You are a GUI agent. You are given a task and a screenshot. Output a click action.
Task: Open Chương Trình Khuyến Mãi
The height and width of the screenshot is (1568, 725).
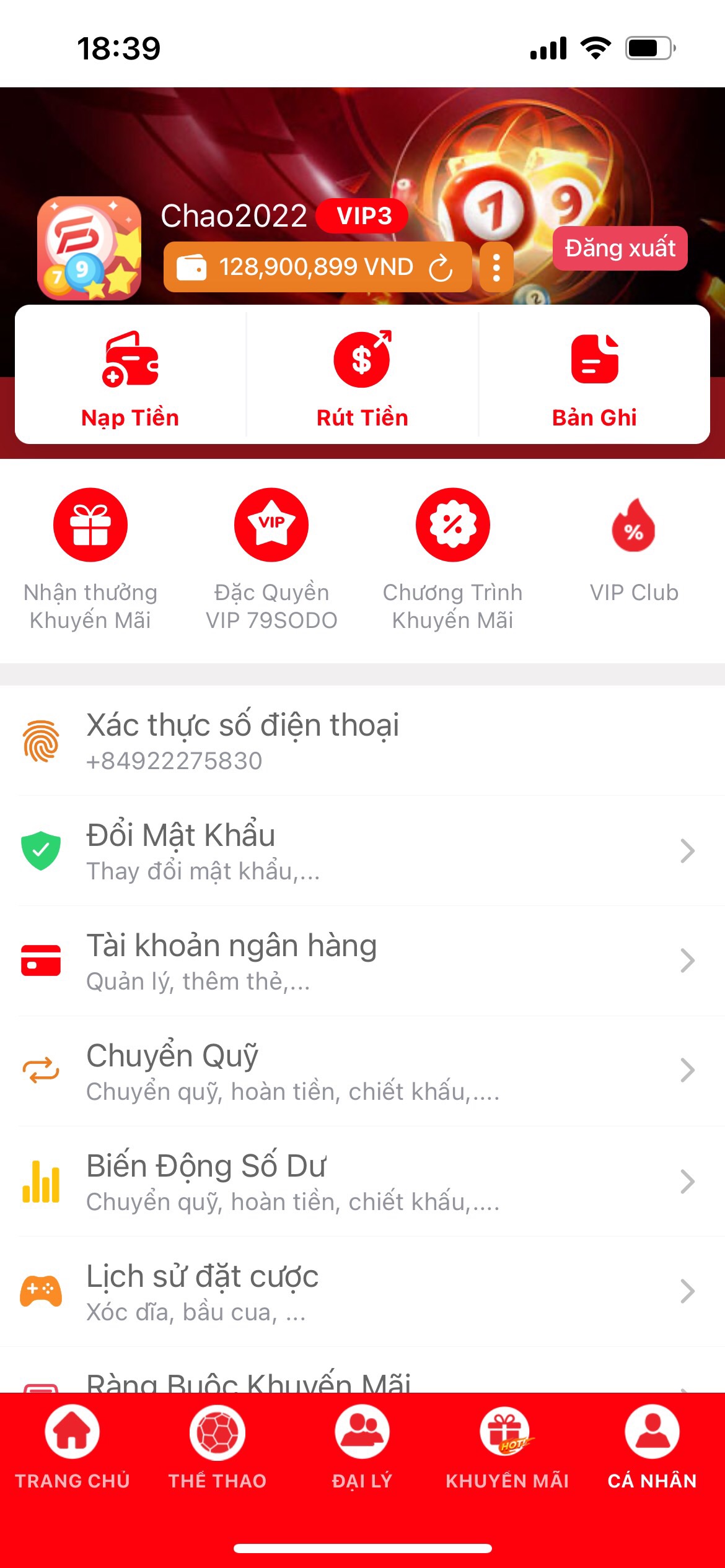452,556
